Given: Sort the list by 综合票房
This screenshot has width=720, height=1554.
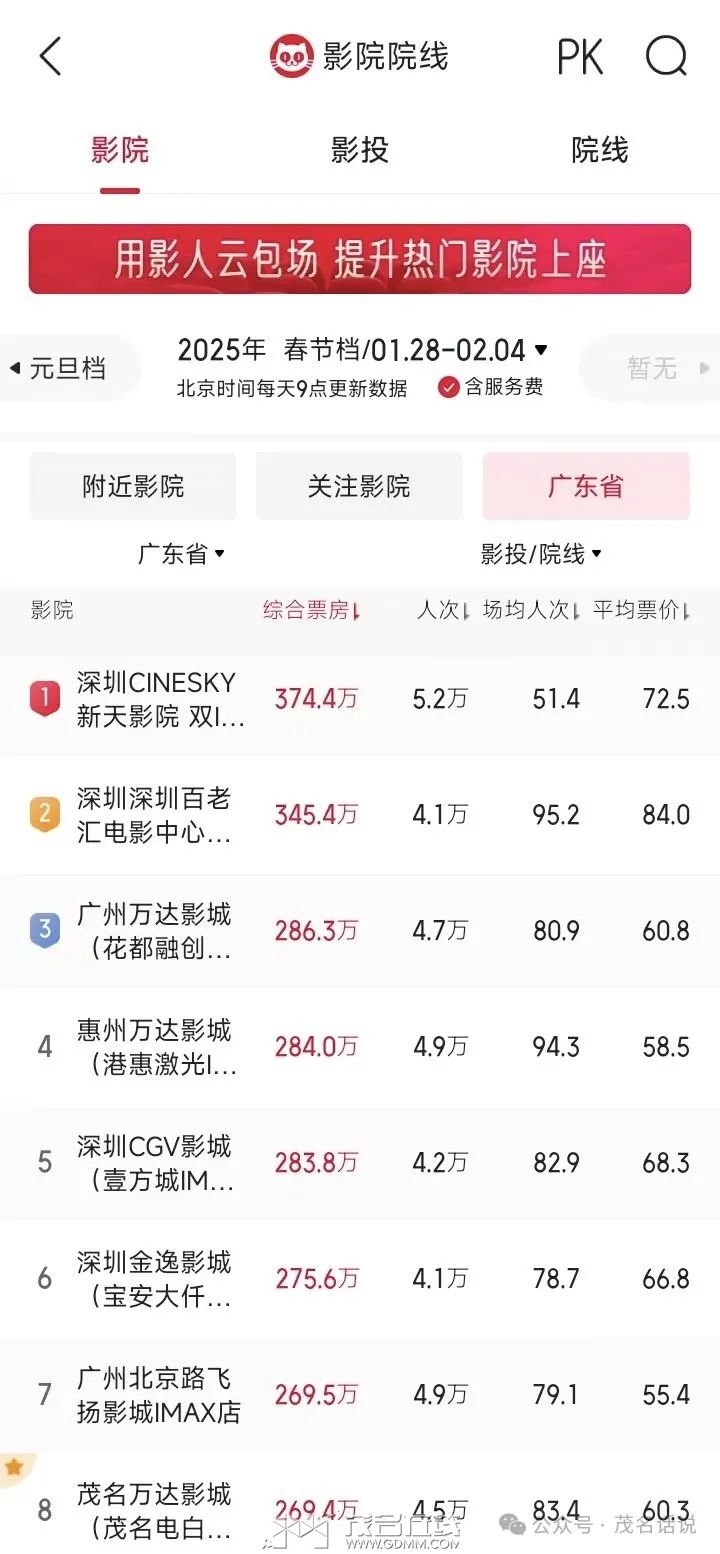Looking at the screenshot, I should 311,610.
